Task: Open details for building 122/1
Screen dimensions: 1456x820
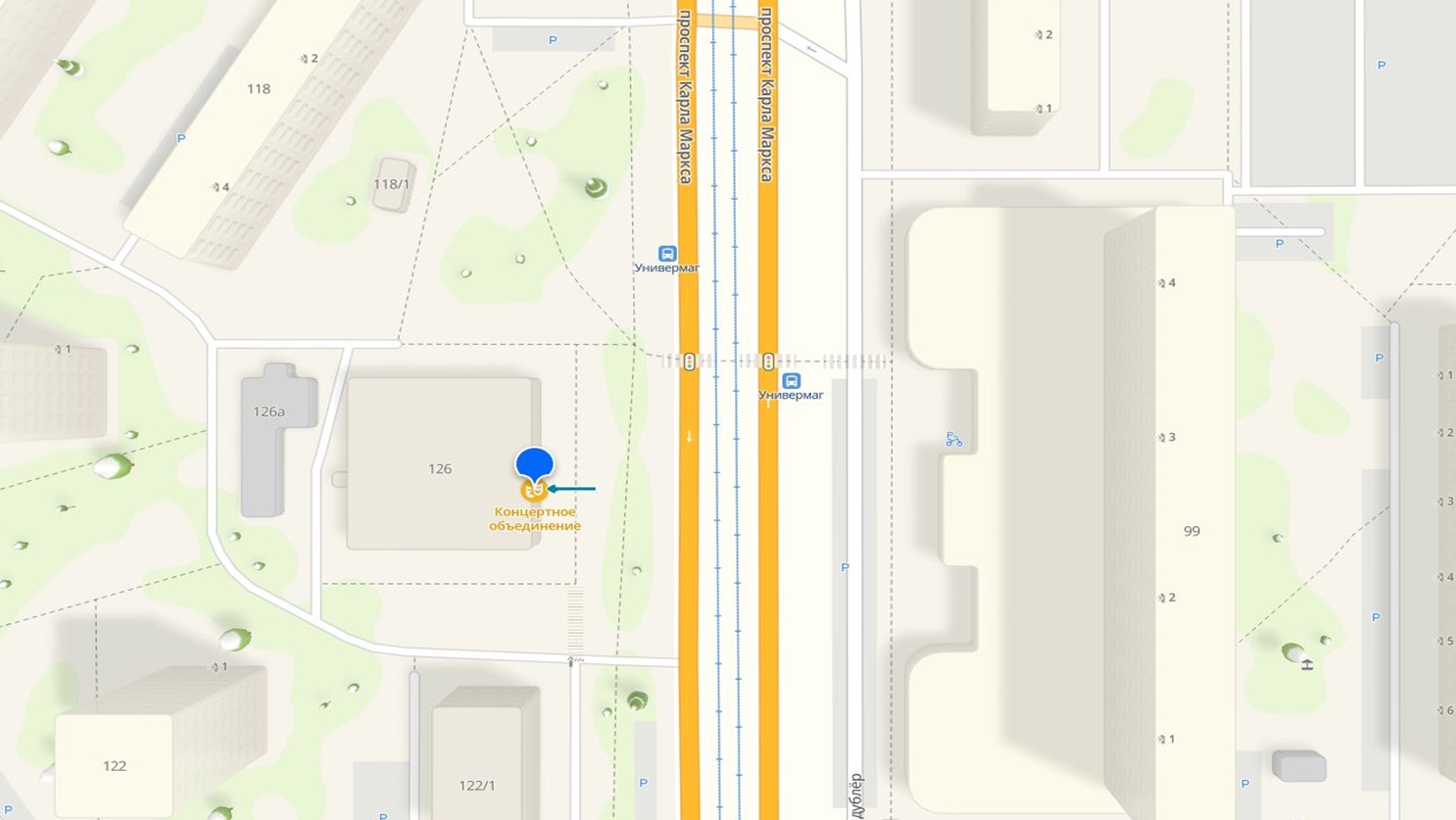Action: click(x=477, y=785)
